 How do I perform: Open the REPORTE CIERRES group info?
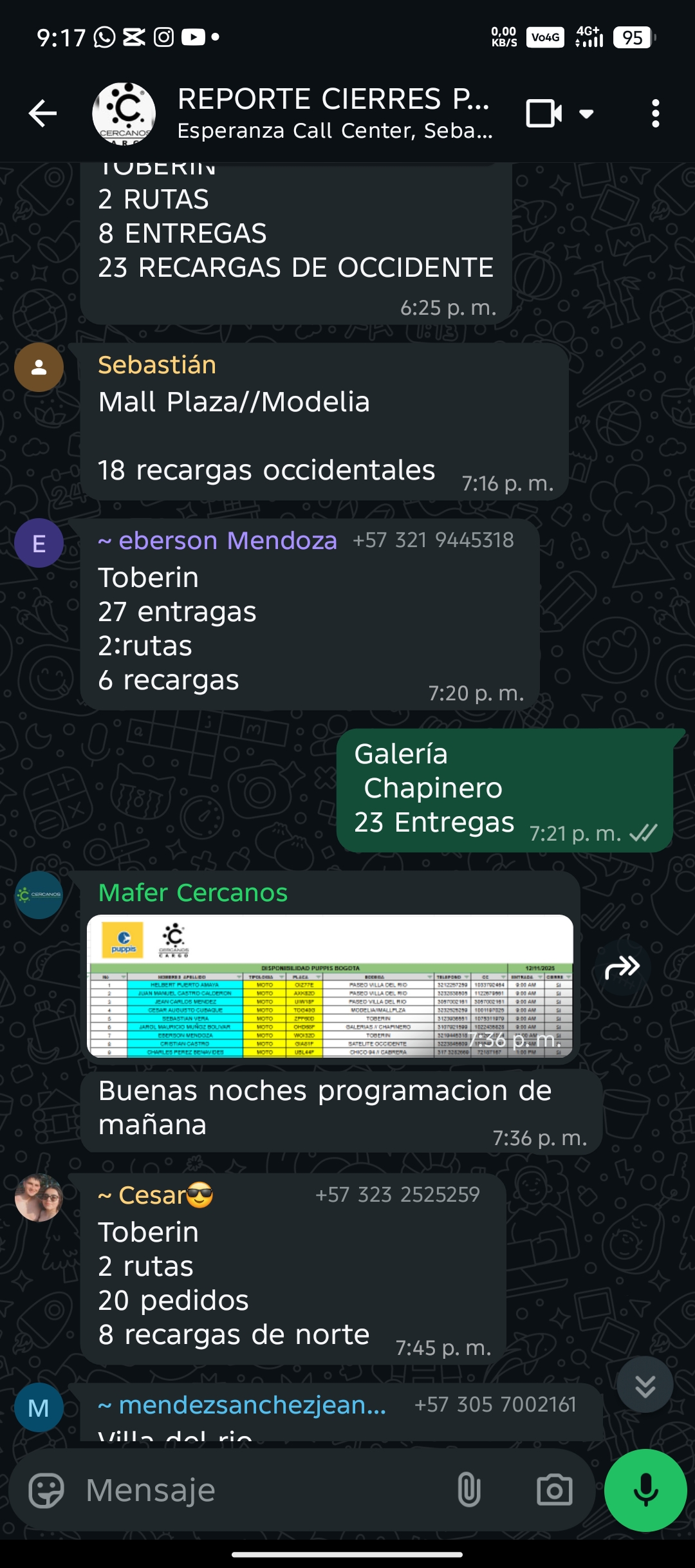tap(333, 113)
